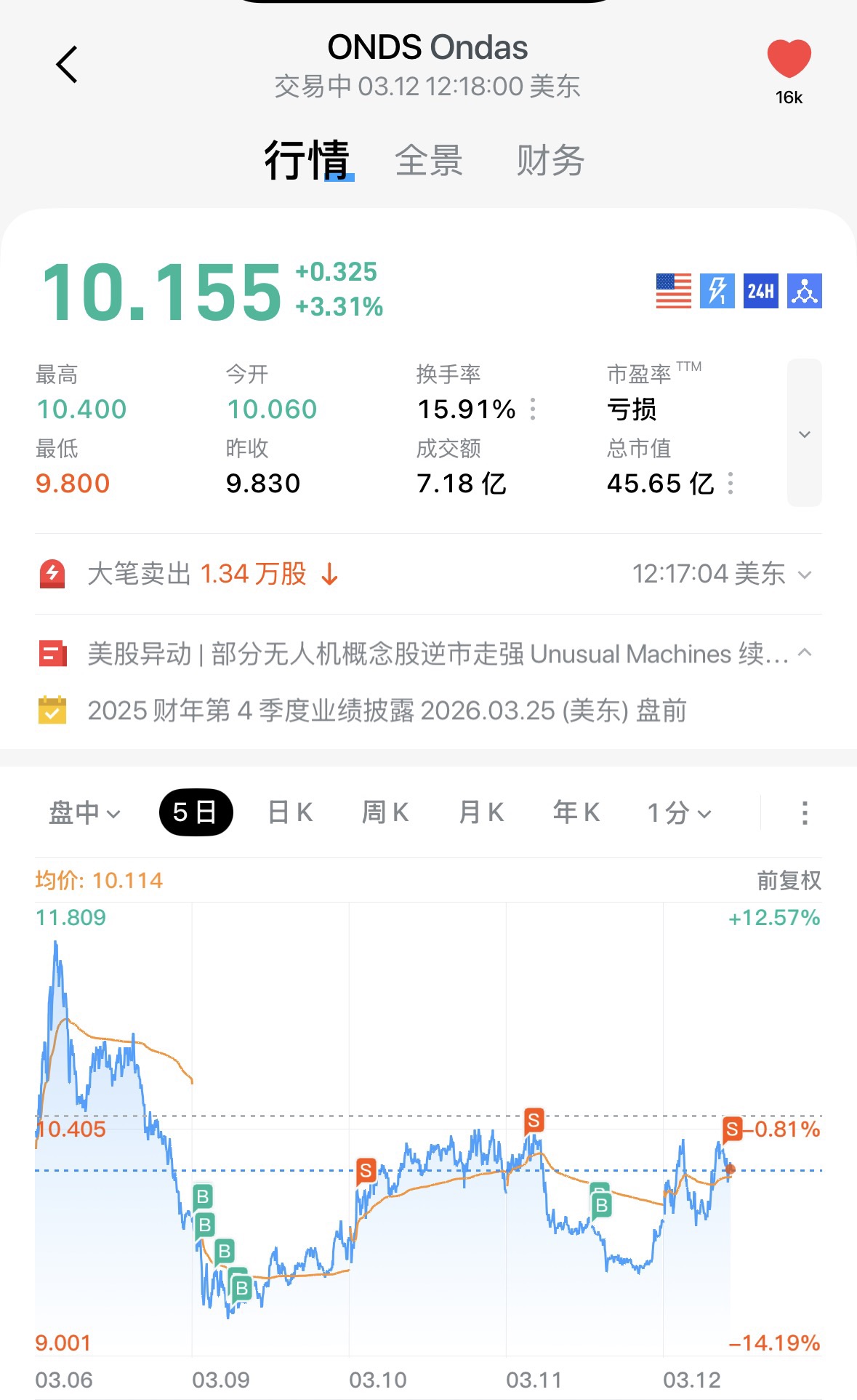View the 年K chart
The width and height of the screenshot is (857, 1400).
click(x=576, y=812)
